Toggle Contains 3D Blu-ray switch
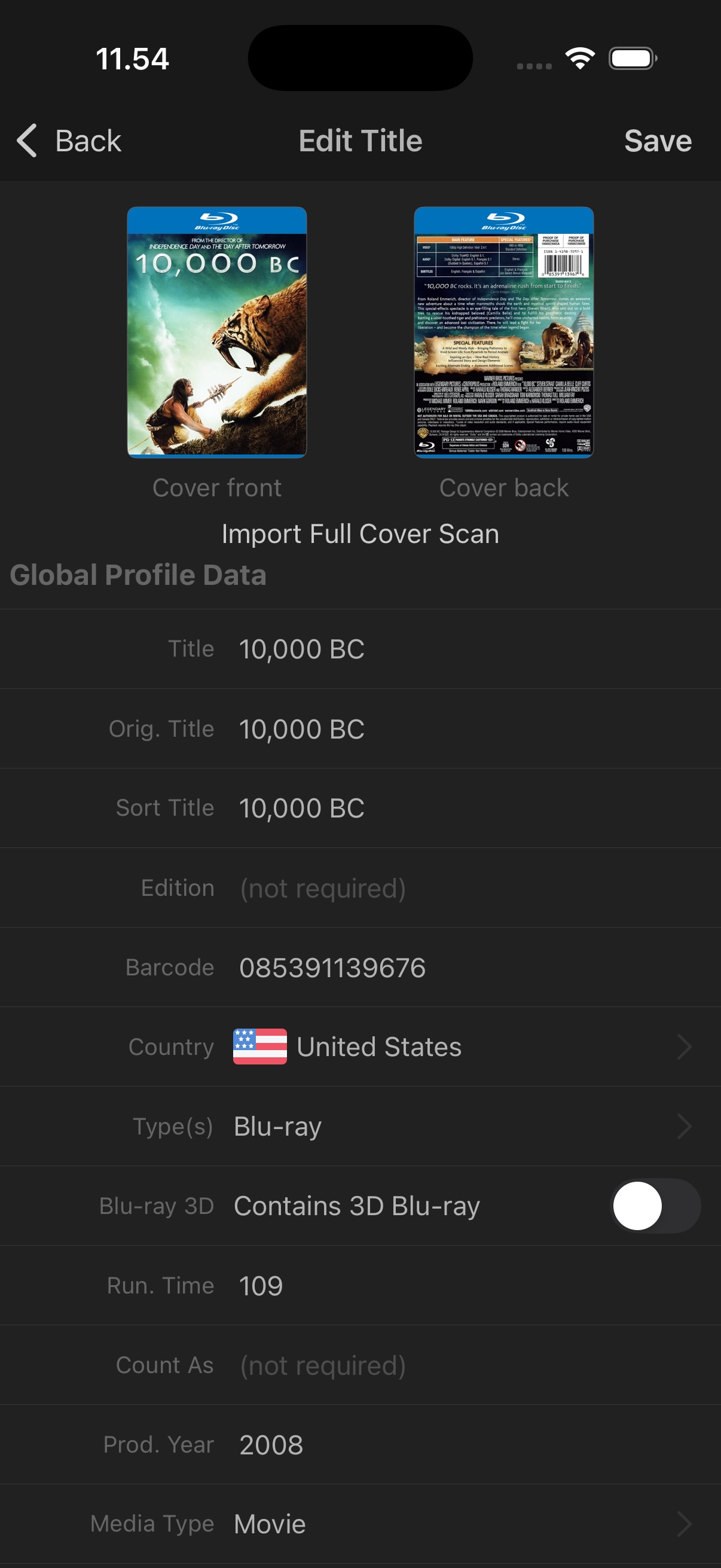Screen dimensions: 721x1568 (x=655, y=1206)
